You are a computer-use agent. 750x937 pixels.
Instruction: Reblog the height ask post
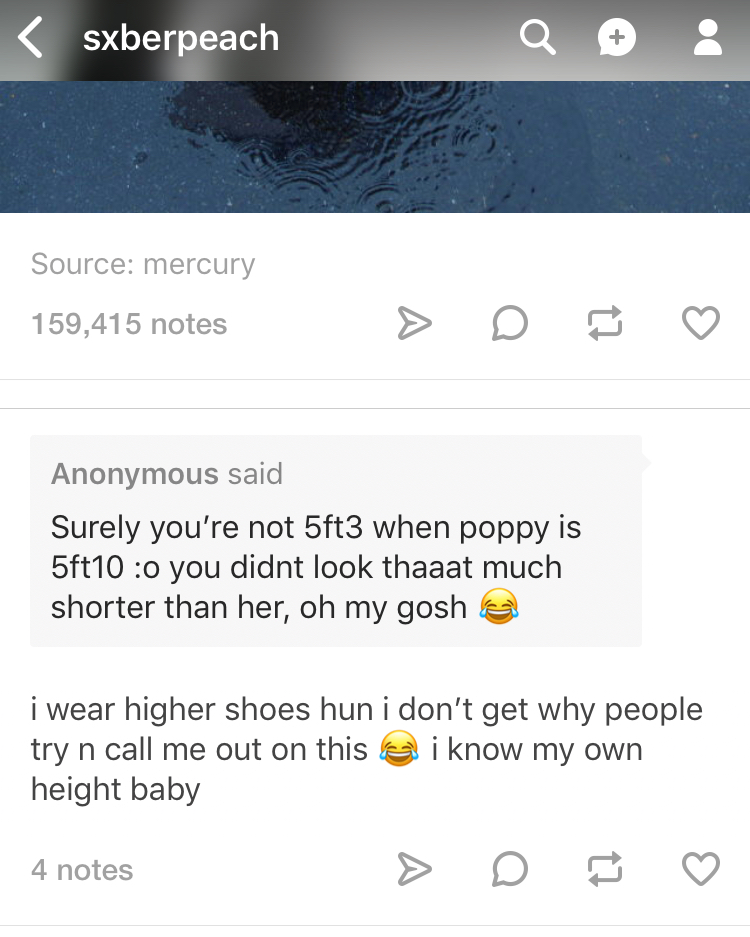point(604,870)
